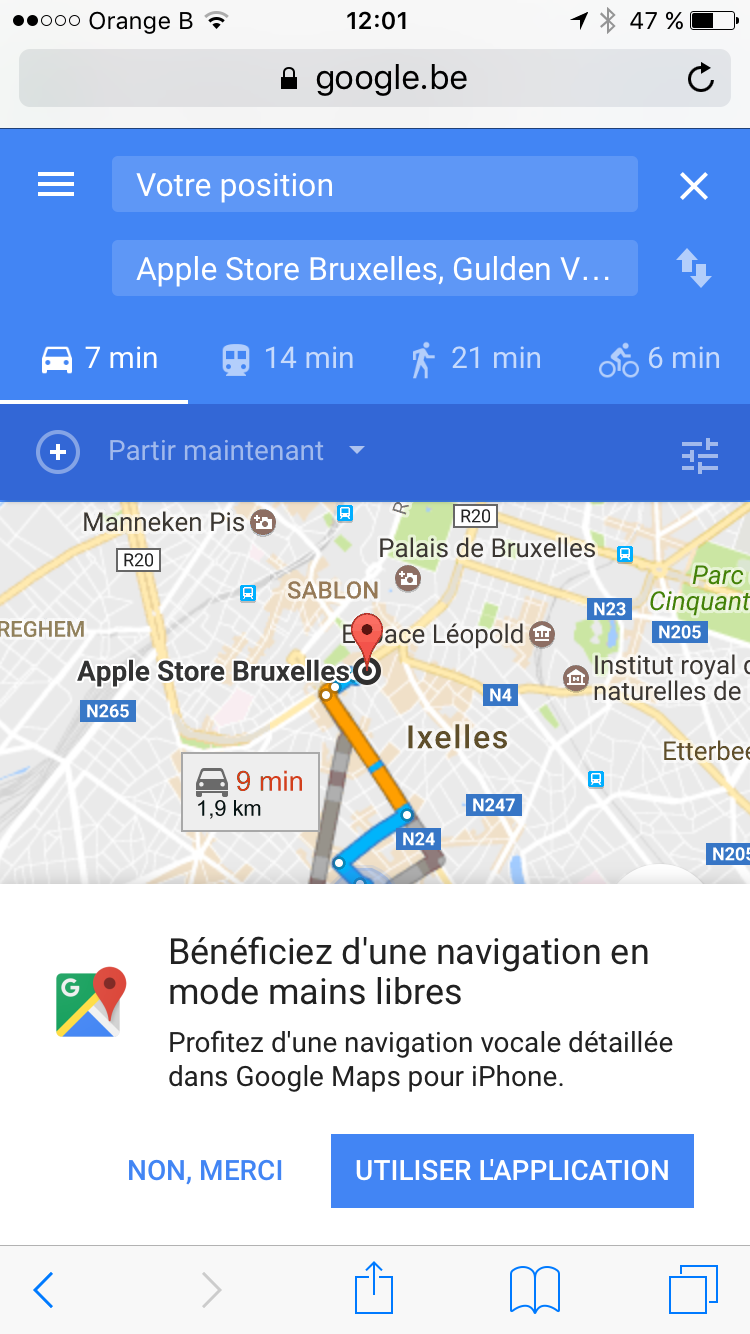Reload the google.be page

coord(701,78)
